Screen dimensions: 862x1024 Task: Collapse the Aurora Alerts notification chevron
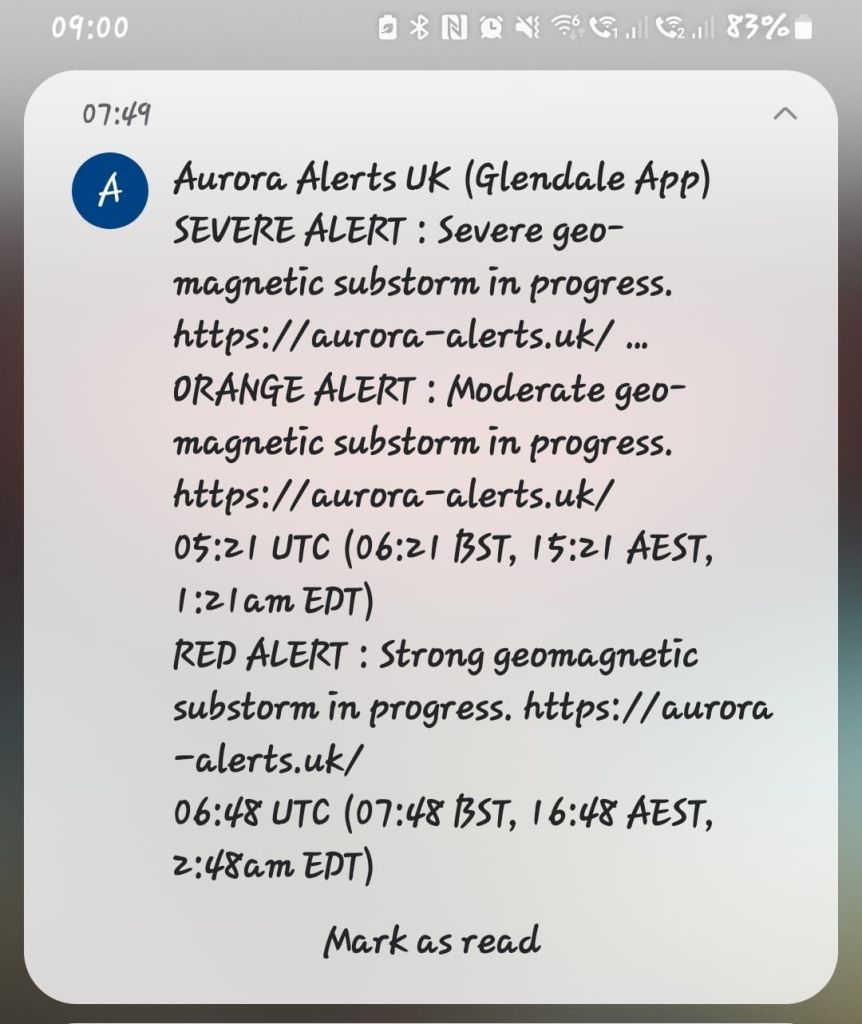point(785,114)
